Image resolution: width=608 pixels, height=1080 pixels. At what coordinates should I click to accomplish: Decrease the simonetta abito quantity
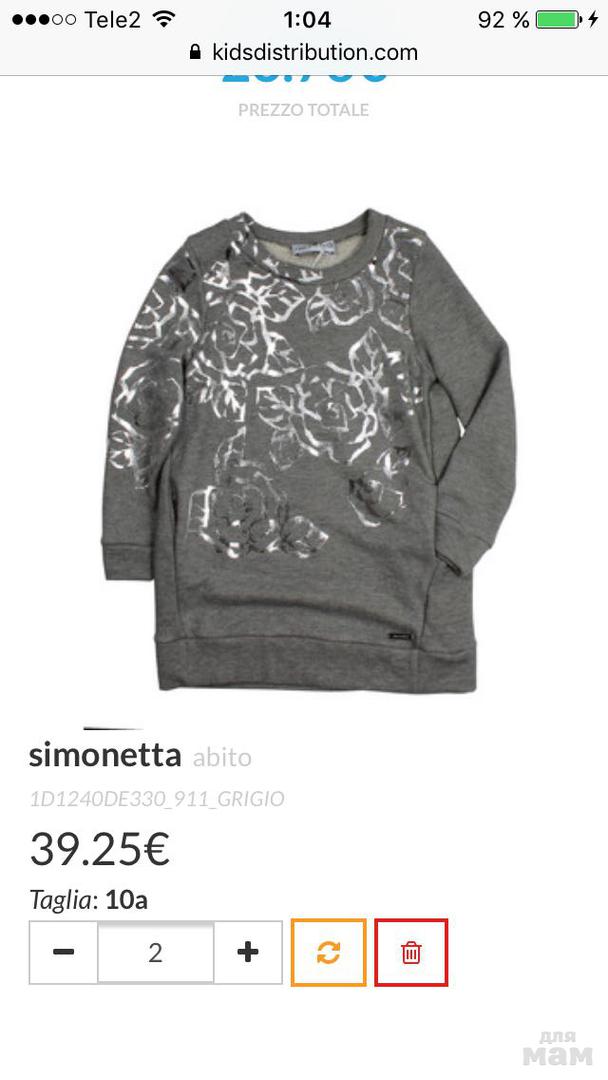tap(64, 952)
